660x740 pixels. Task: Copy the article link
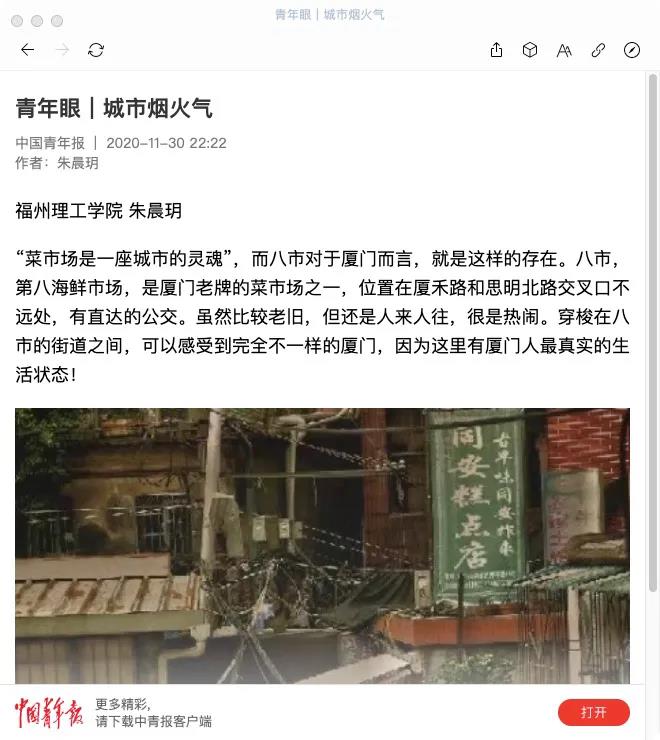[x=598, y=50]
